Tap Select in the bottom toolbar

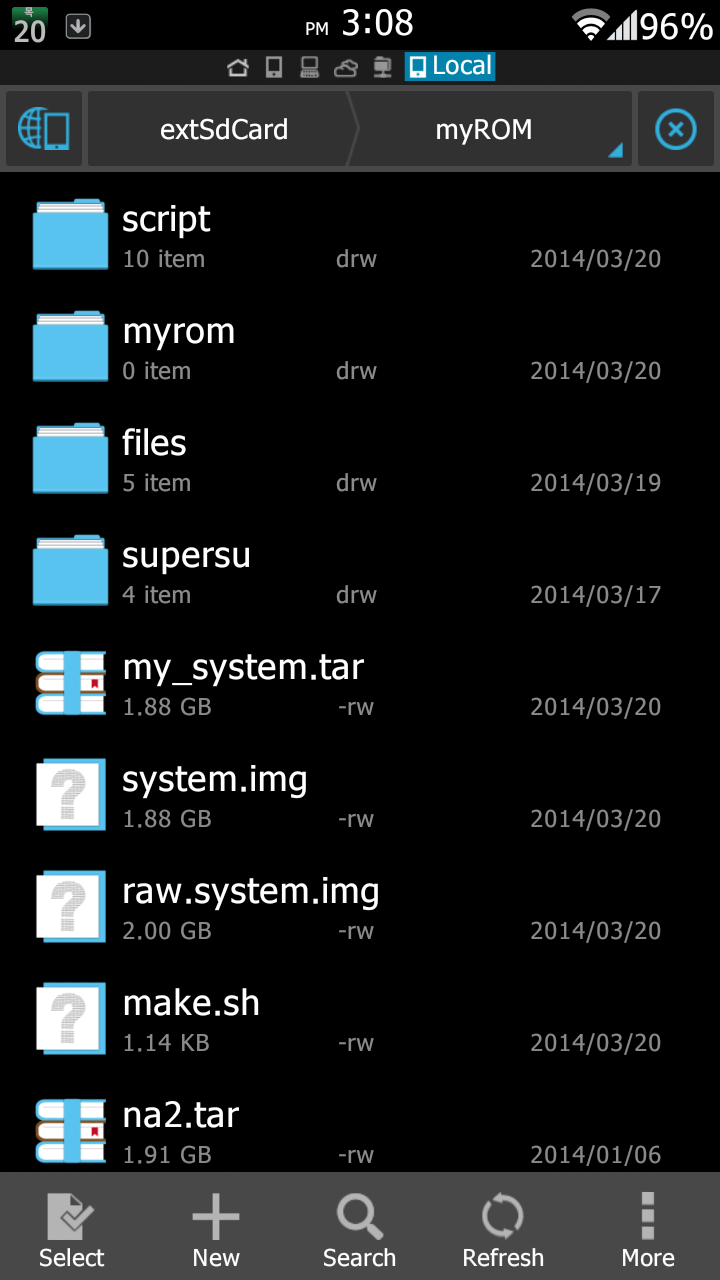pos(71,1228)
